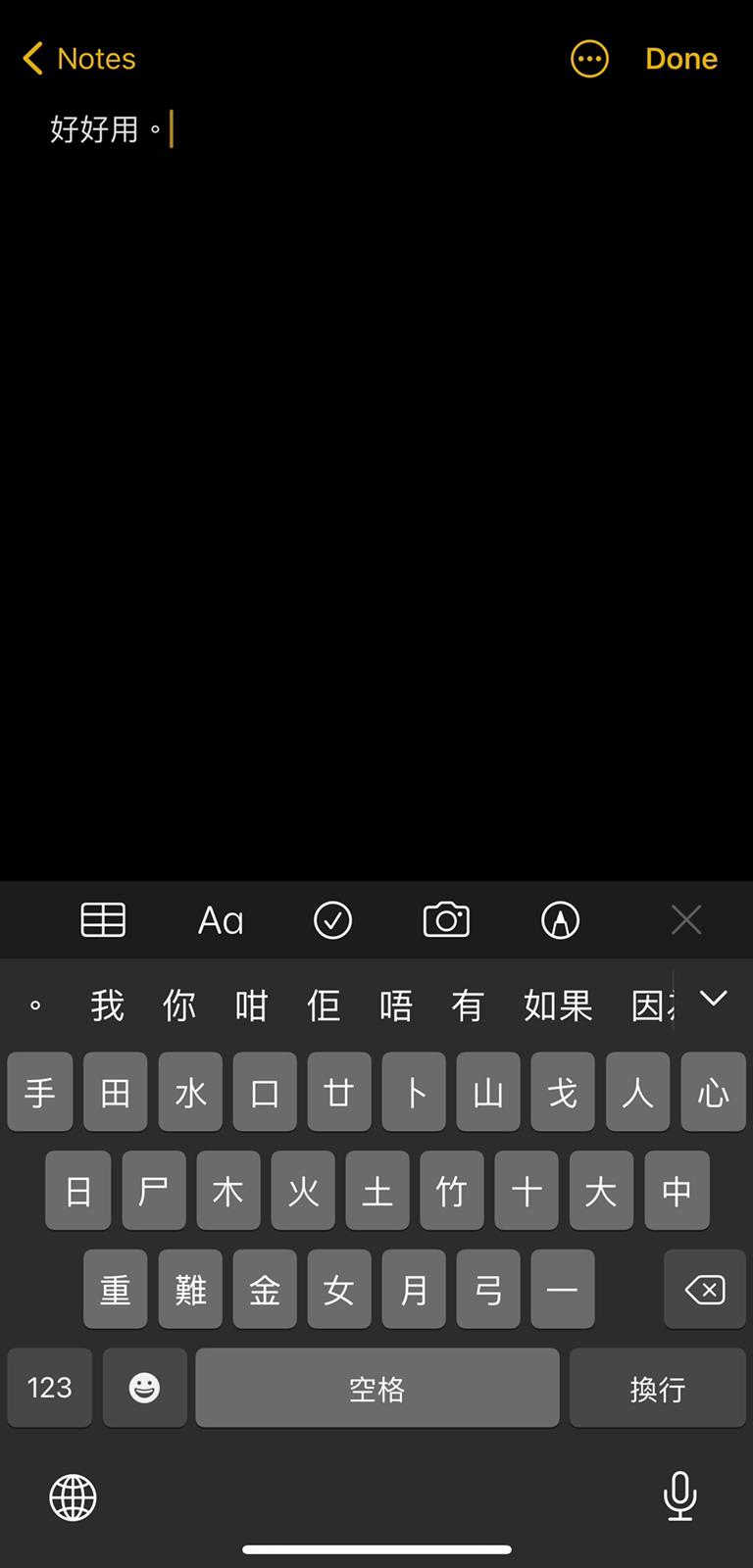This screenshot has width=753, height=1568.
Task: Start dictation with the microphone
Action: coord(679,1496)
